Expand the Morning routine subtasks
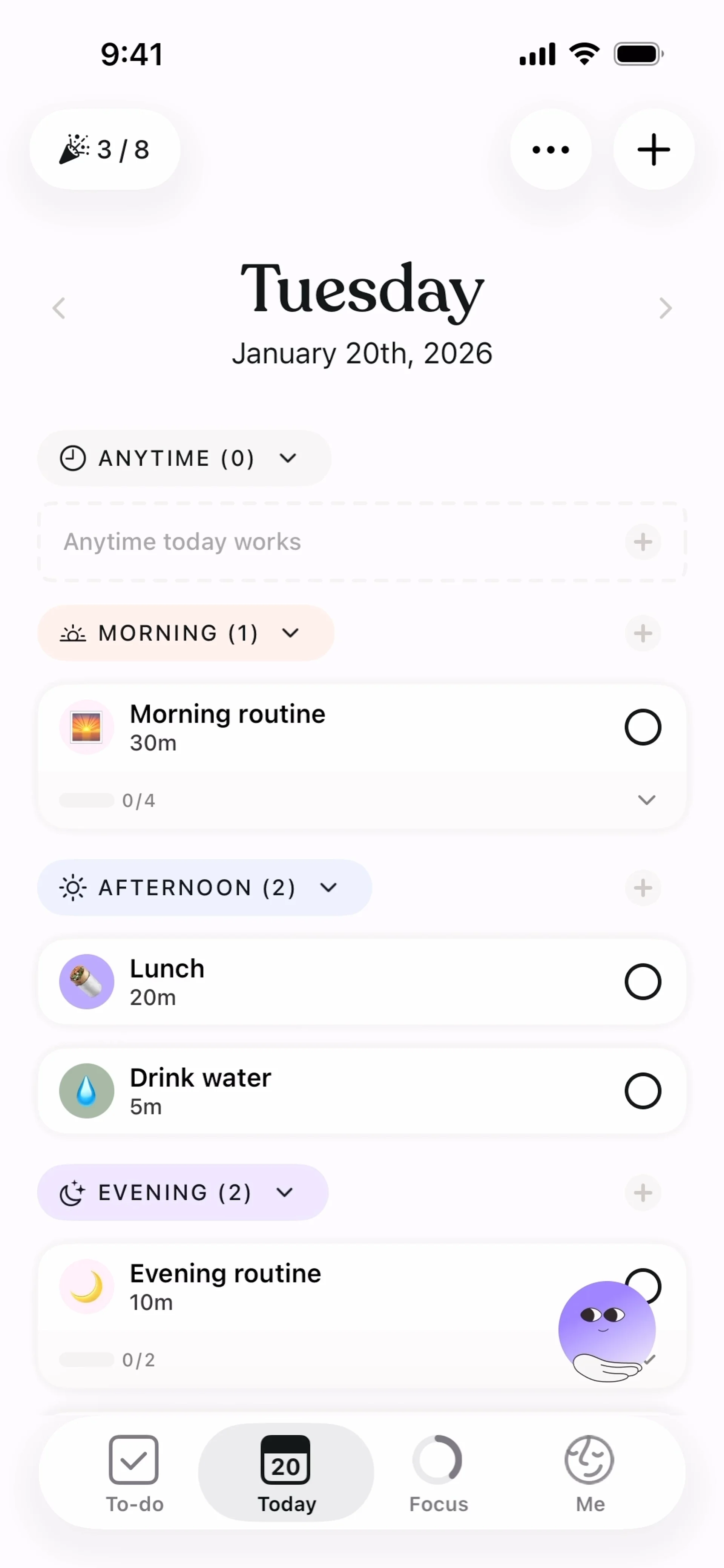 (646, 800)
